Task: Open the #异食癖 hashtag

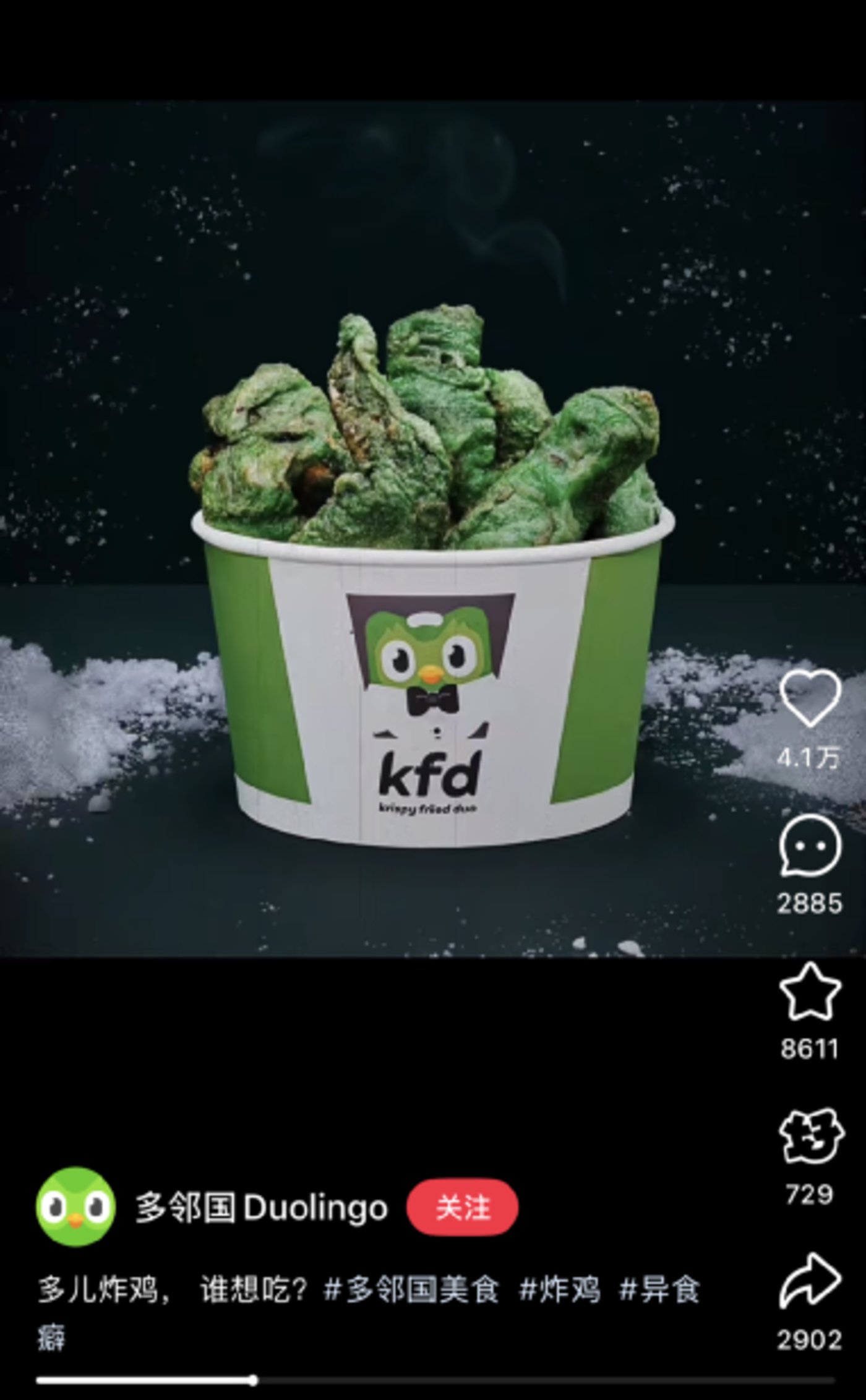Action: (659, 1290)
